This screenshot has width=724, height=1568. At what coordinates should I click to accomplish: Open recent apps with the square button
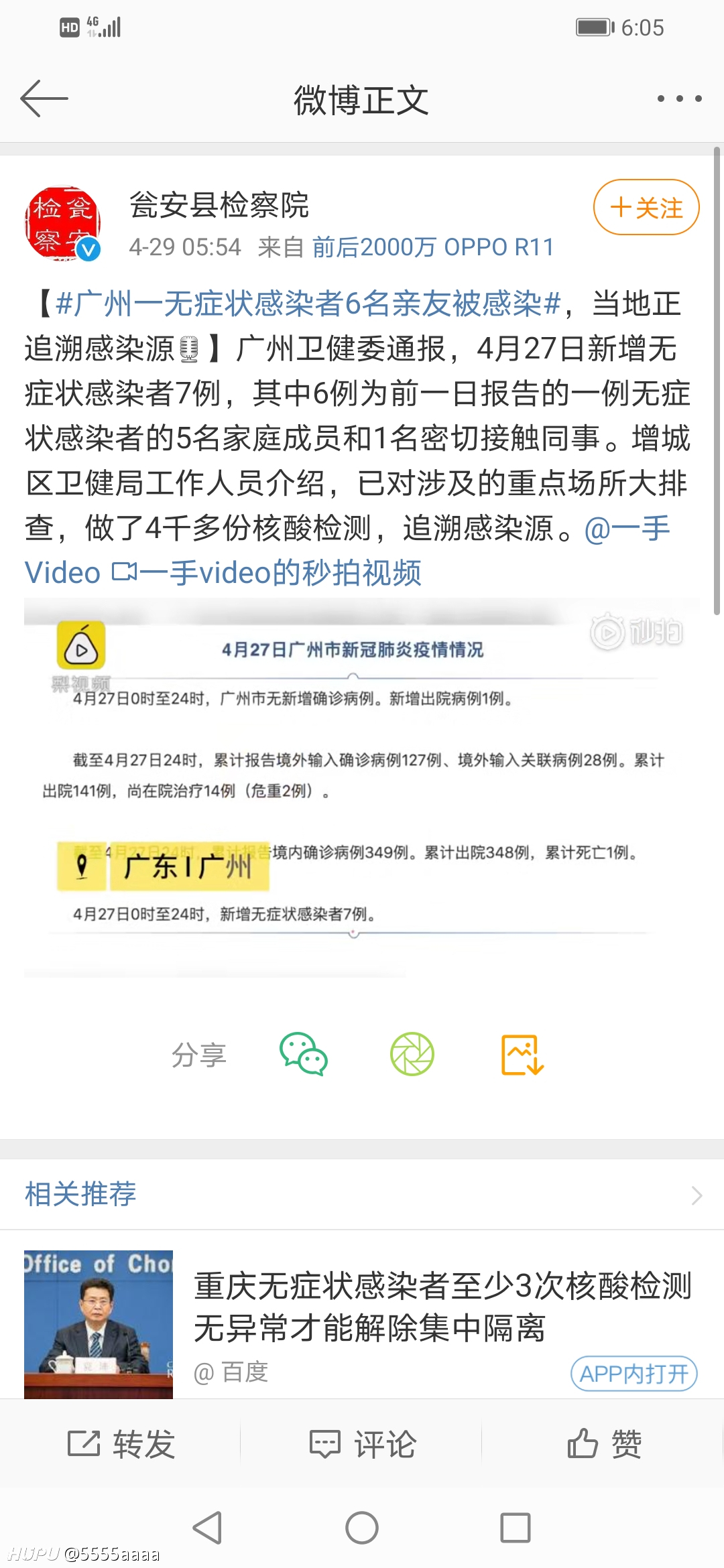pyautogui.click(x=516, y=1528)
